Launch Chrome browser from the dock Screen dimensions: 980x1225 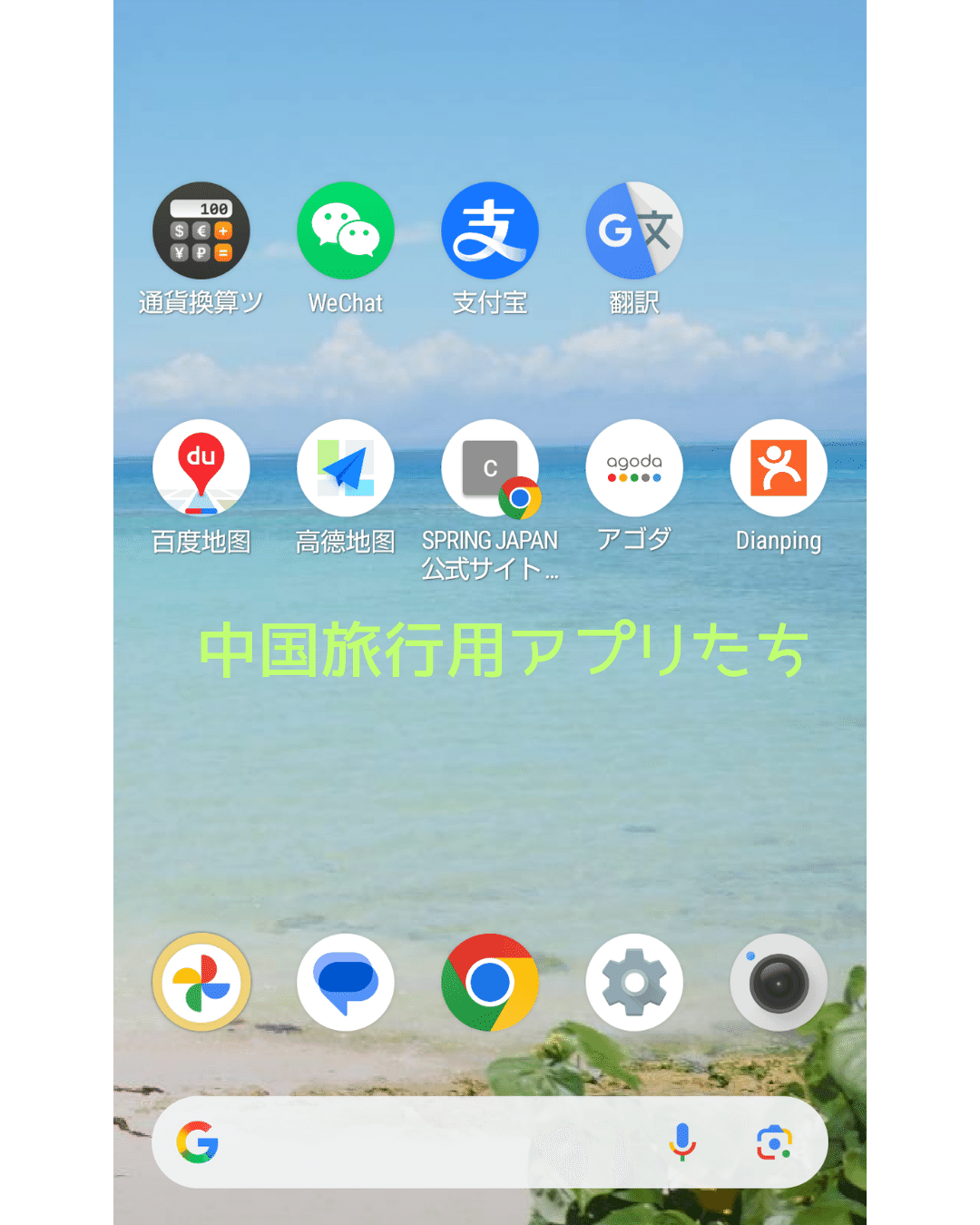click(x=489, y=982)
